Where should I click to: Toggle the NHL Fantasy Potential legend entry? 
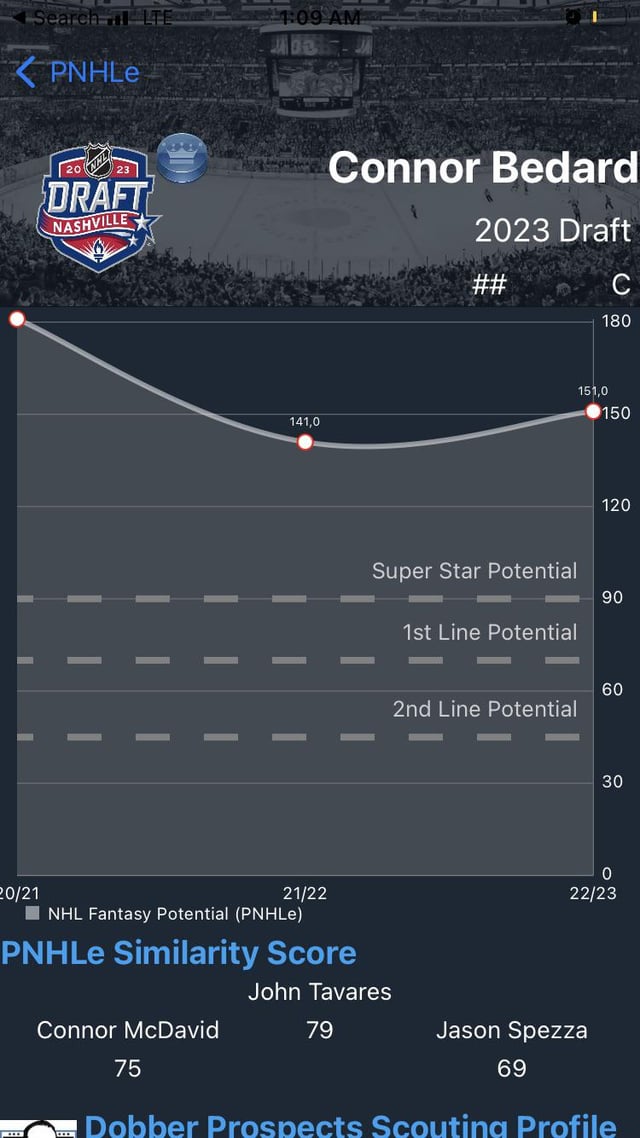coord(165,913)
